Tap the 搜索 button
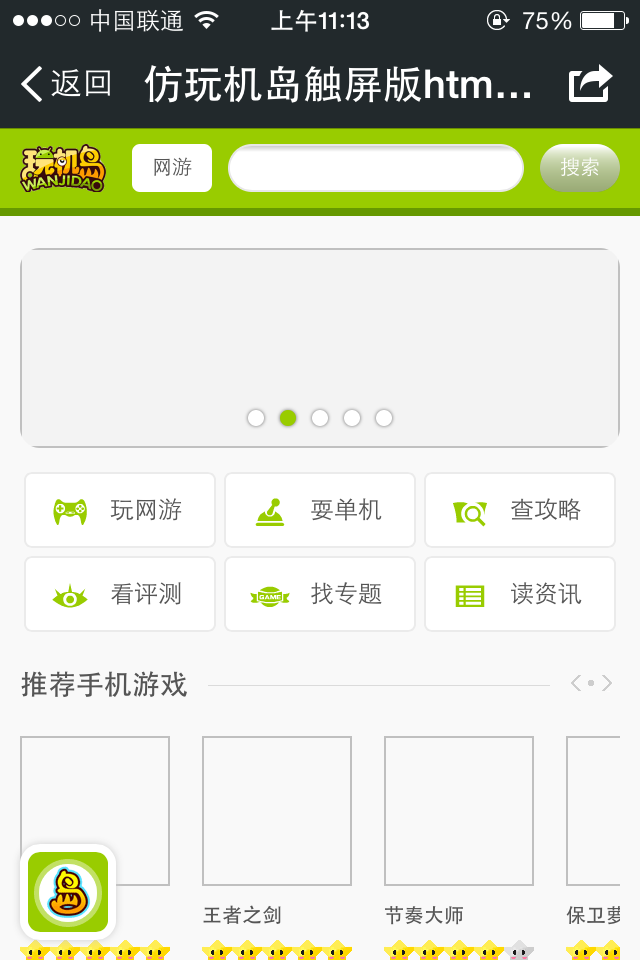 (x=580, y=168)
